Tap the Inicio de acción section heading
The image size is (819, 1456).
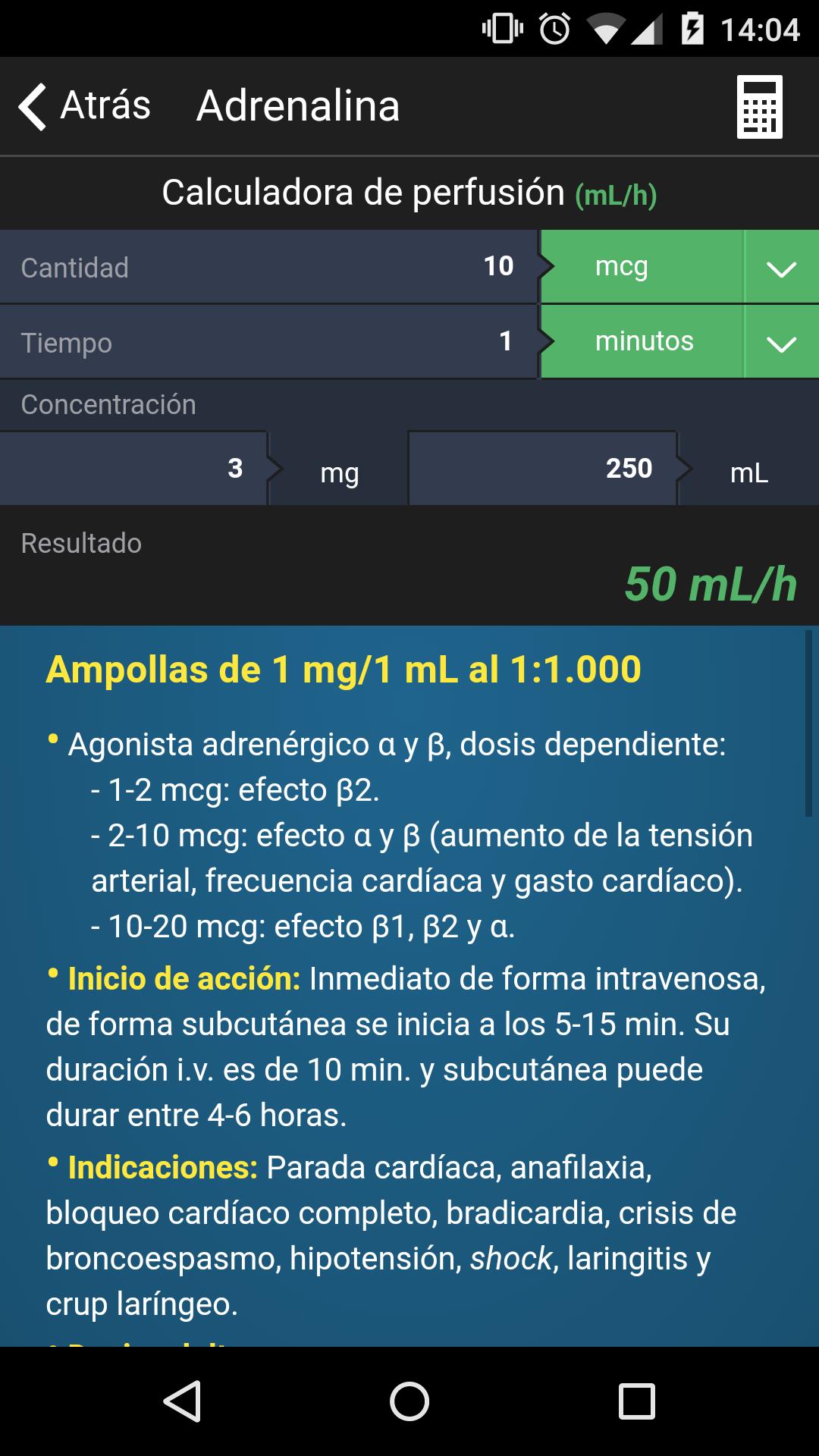click(182, 980)
